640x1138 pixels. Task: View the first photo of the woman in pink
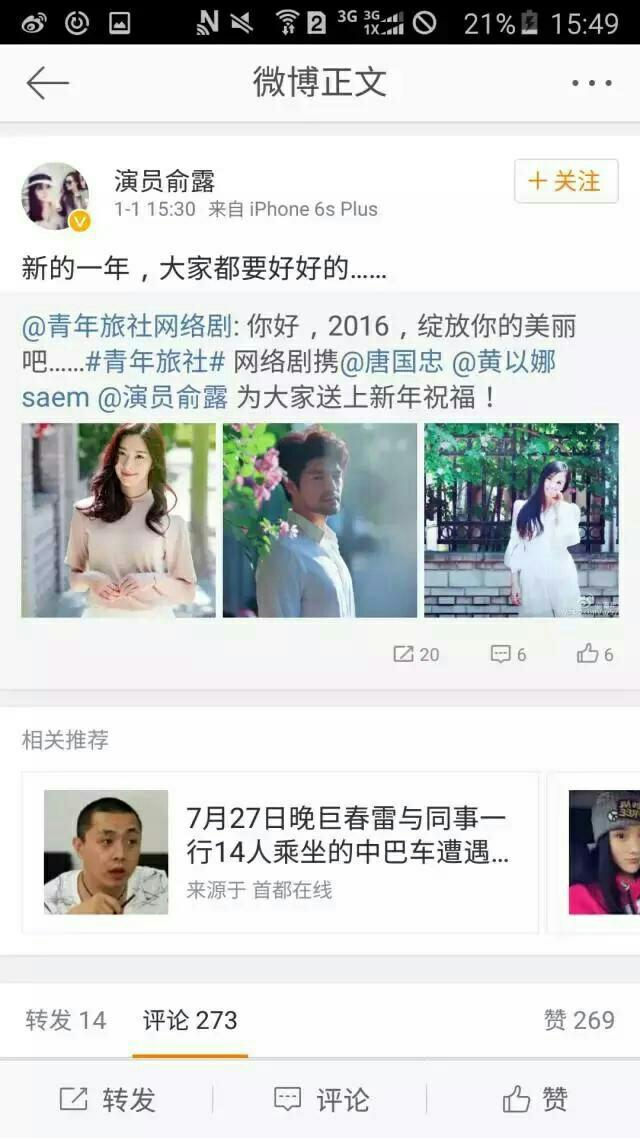[x=118, y=520]
